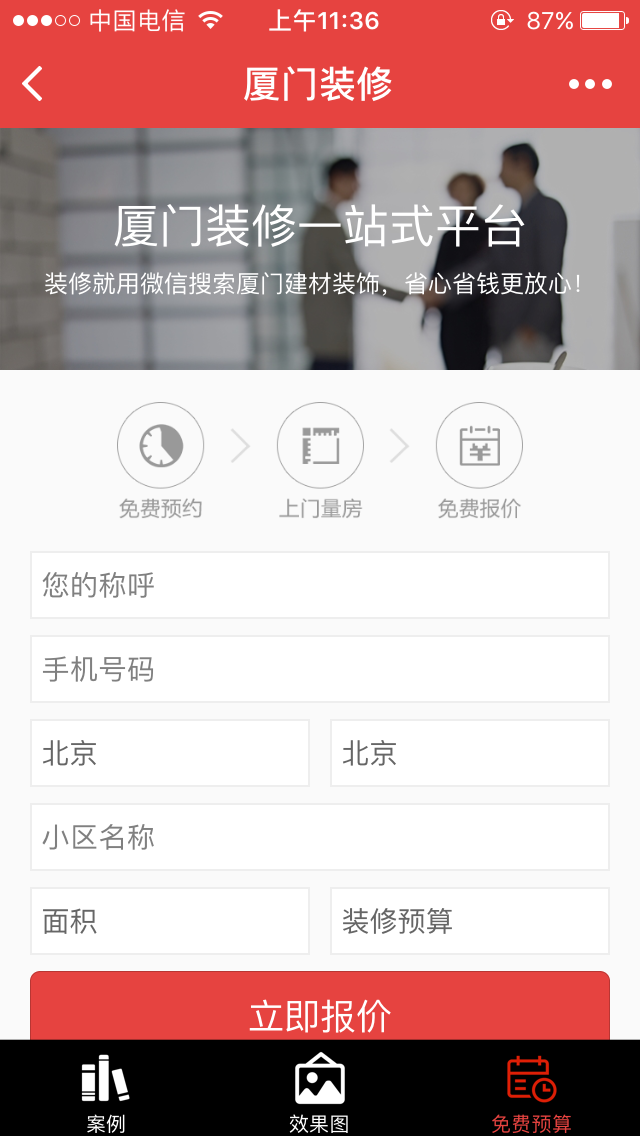The width and height of the screenshot is (640, 1136).
Task: Open the province picker showing 北京
Action: (170, 753)
